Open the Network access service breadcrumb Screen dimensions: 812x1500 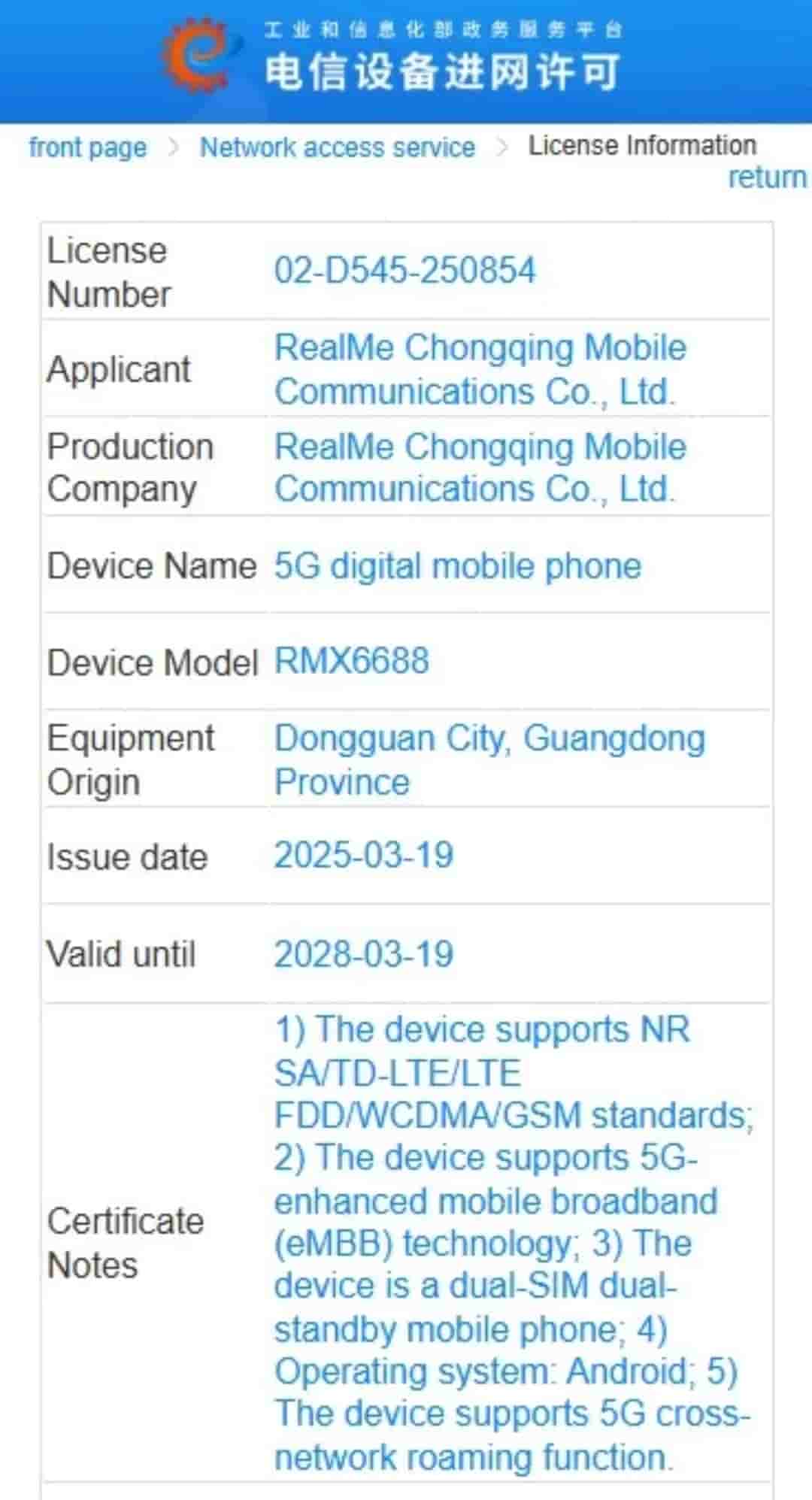(x=337, y=147)
